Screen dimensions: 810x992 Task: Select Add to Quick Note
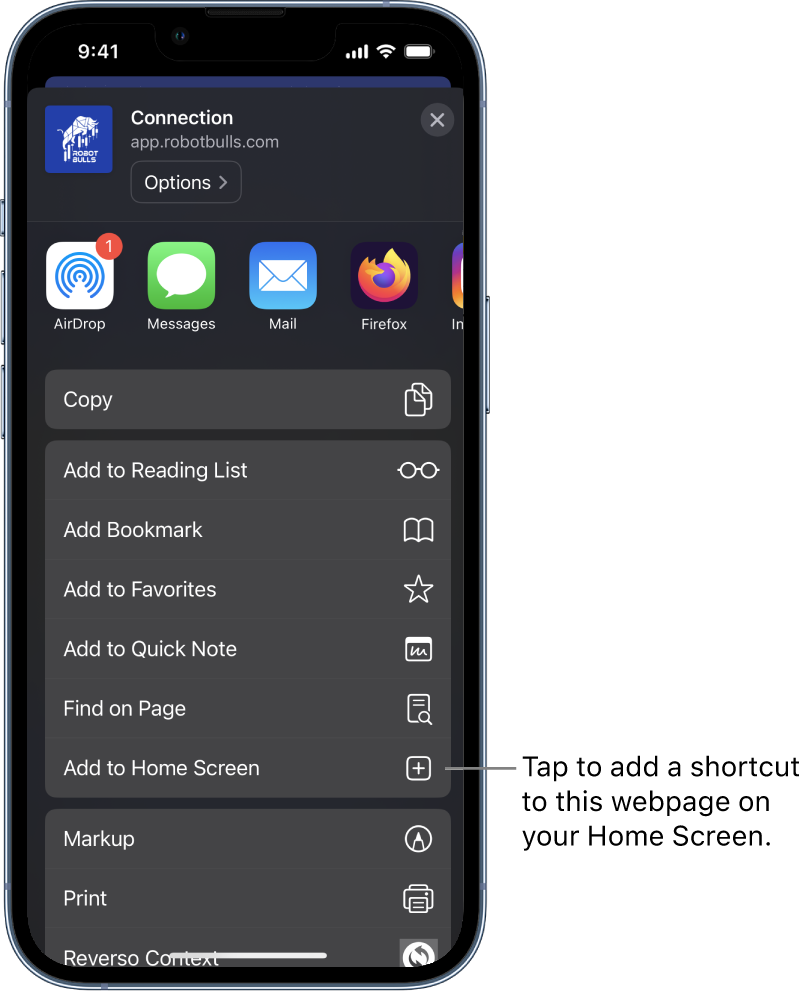[x=248, y=649]
